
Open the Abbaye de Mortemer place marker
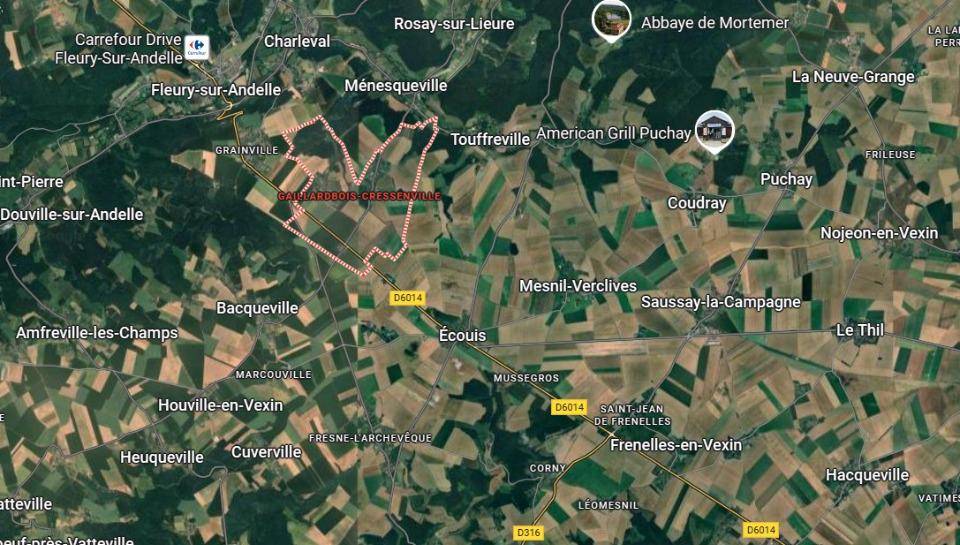pyautogui.click(x=611, y=20)
